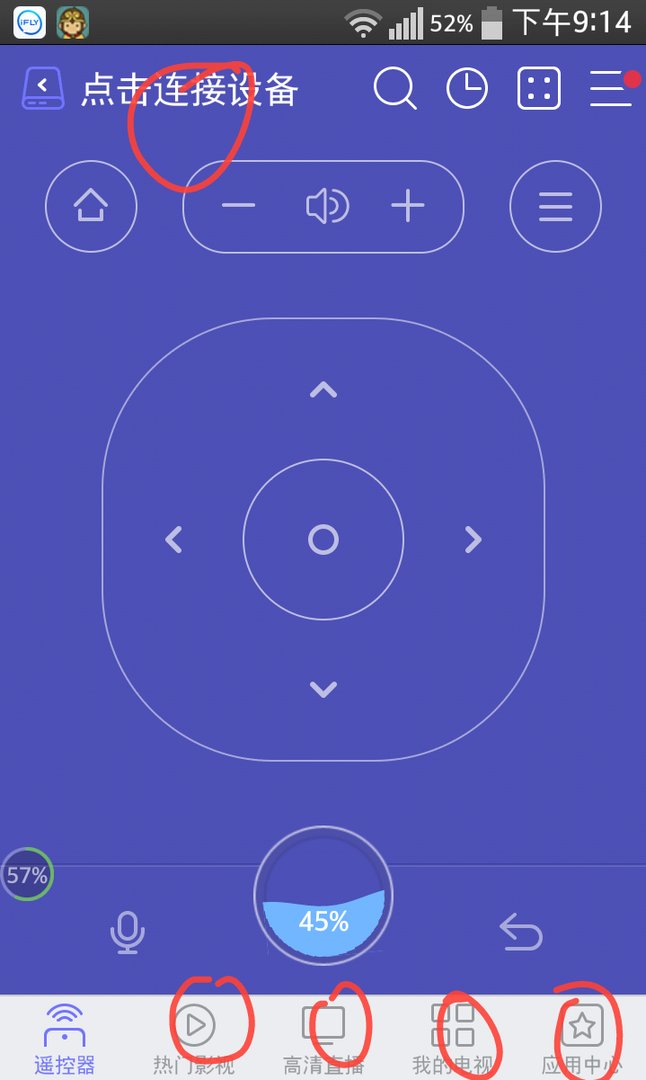Screen dimensions: 646x1080
Task: Tap the D-pad up arrow
Action: [323, 391]
